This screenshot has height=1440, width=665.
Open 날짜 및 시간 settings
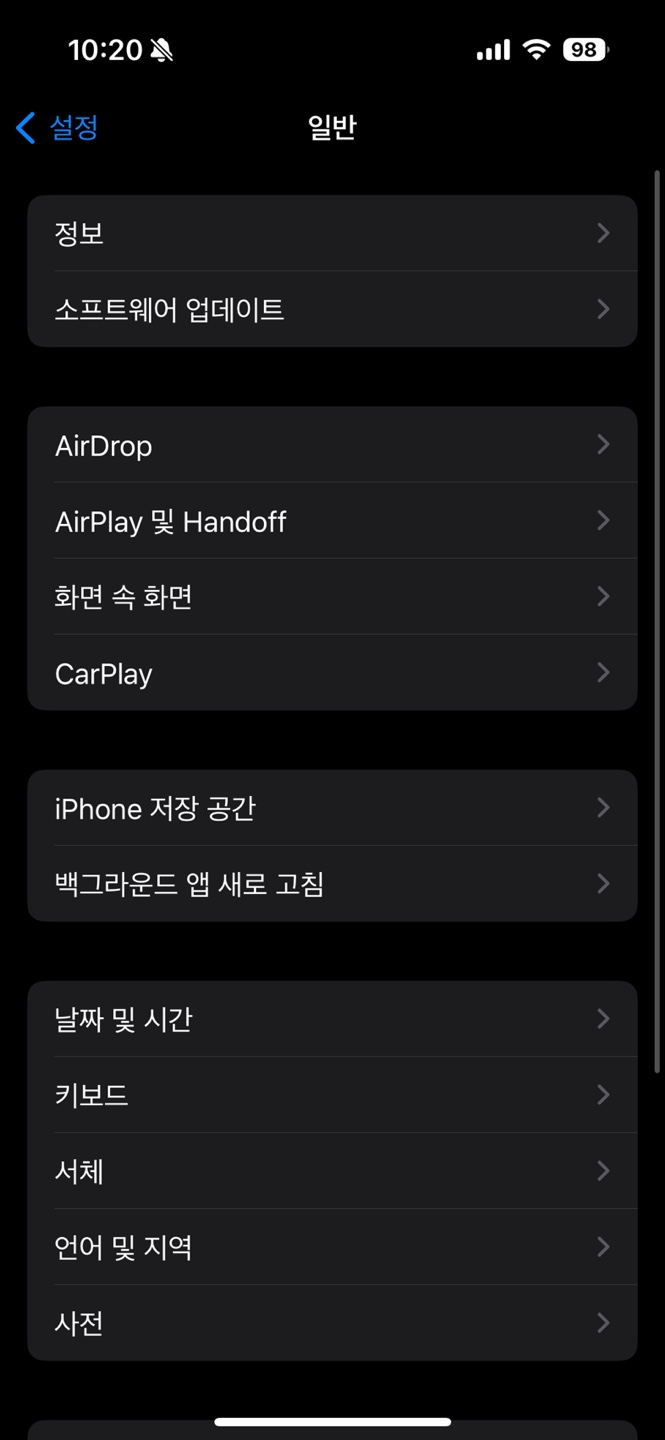coord(332,1019)
